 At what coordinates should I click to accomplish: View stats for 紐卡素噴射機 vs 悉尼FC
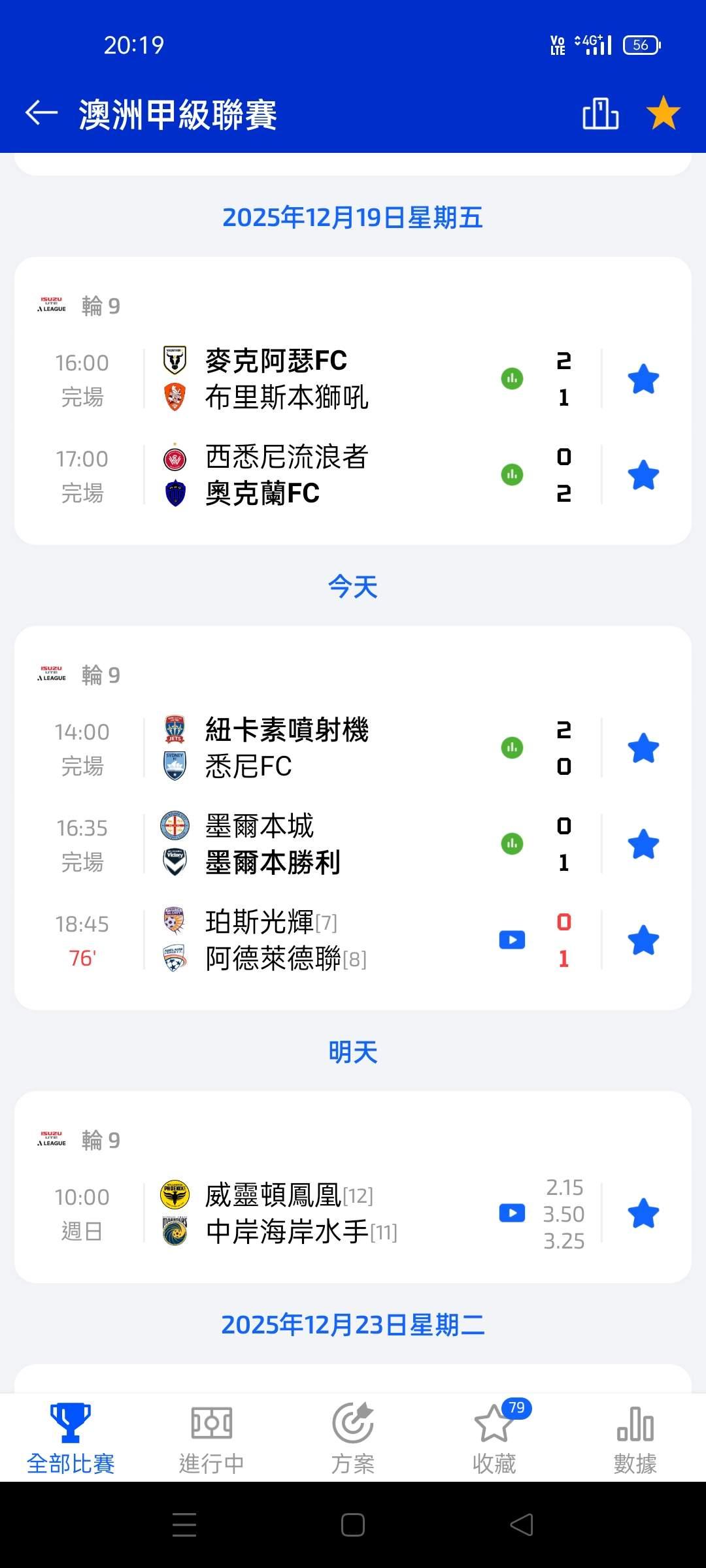click(x=512, y=747)
